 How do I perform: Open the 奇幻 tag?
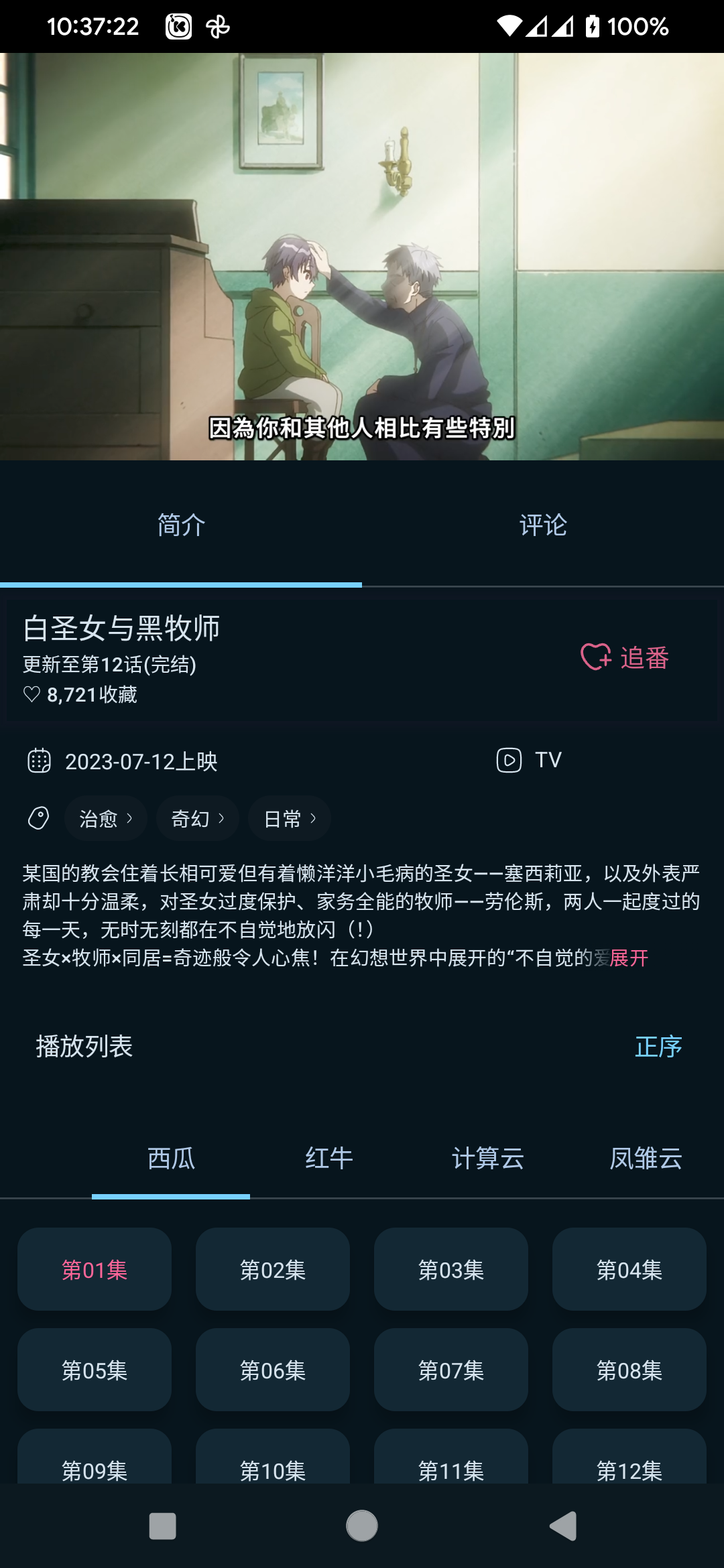tap(198, 818)
